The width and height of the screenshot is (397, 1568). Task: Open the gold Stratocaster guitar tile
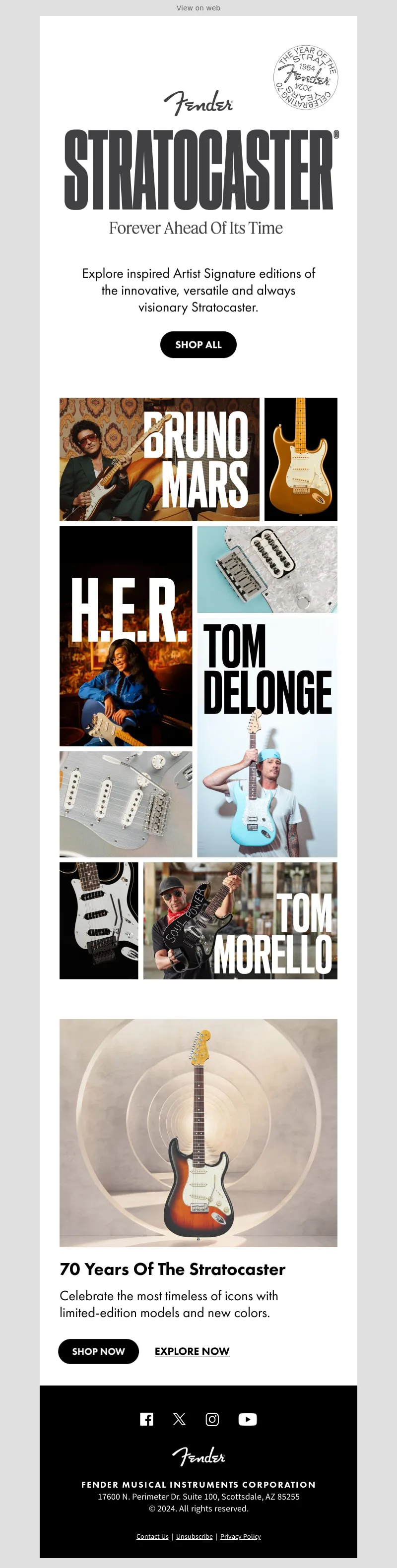pyautogui.click(x=300, y=459)
